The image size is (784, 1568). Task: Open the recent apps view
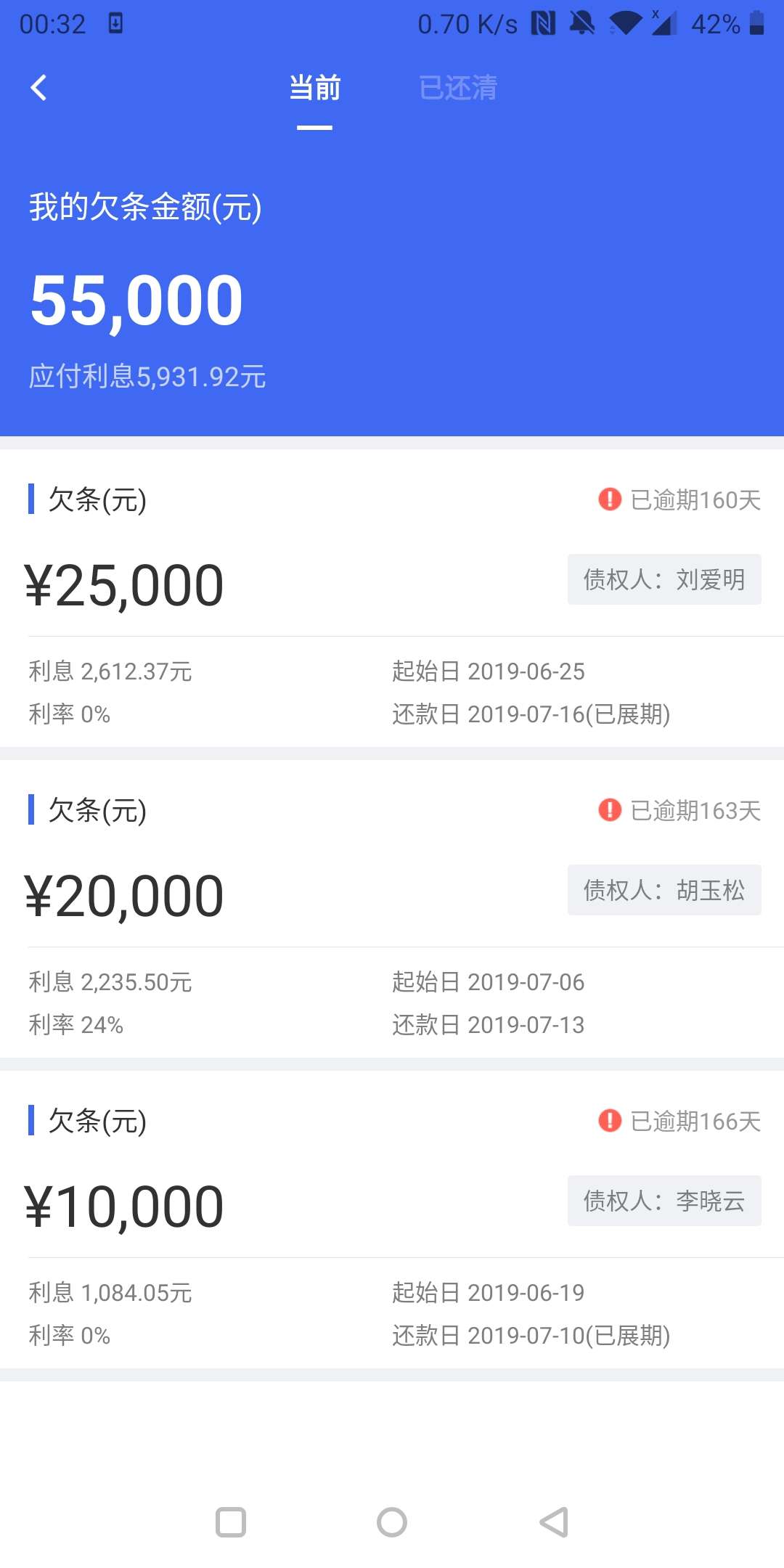(x=231, y=1522)
